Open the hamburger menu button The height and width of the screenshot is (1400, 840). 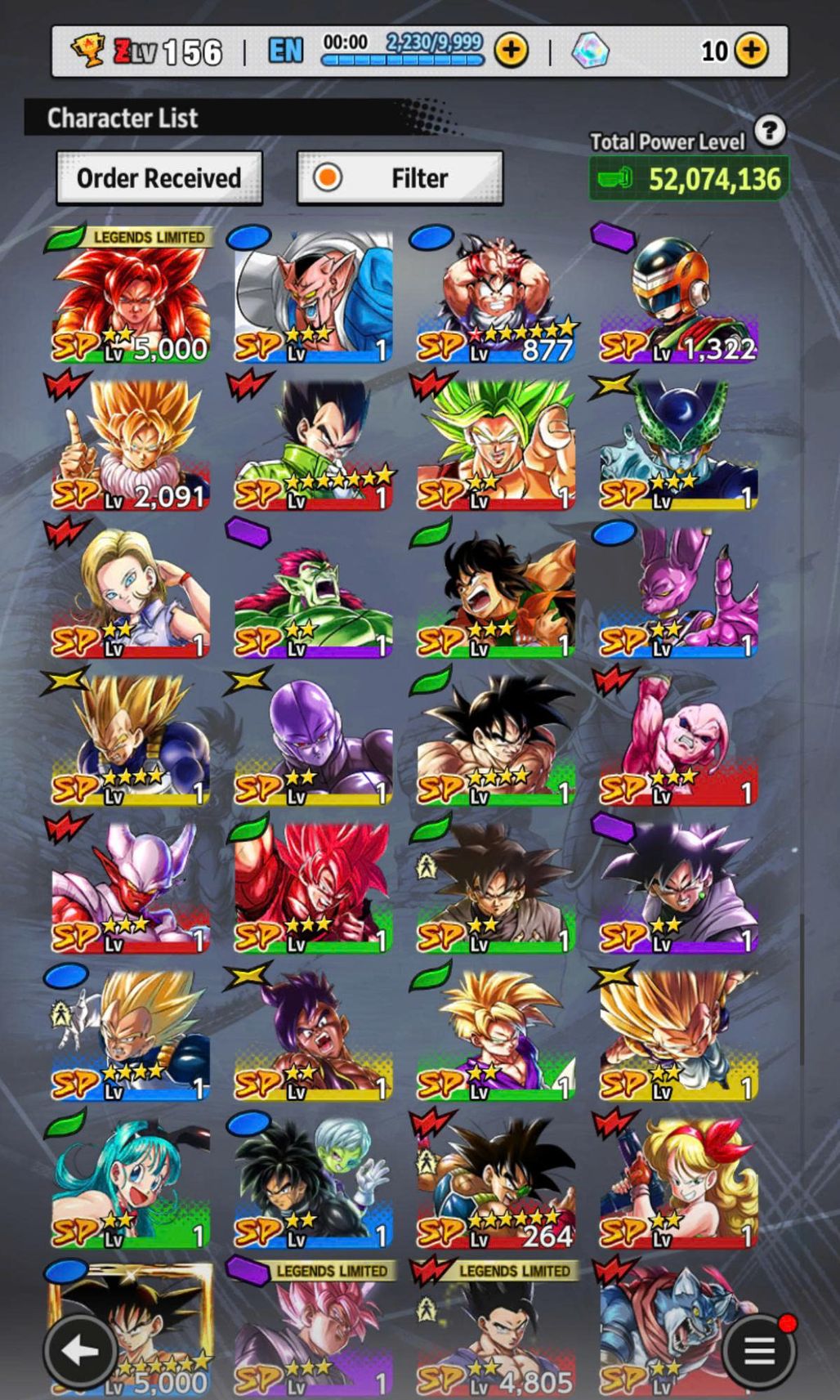[759, 1352]
